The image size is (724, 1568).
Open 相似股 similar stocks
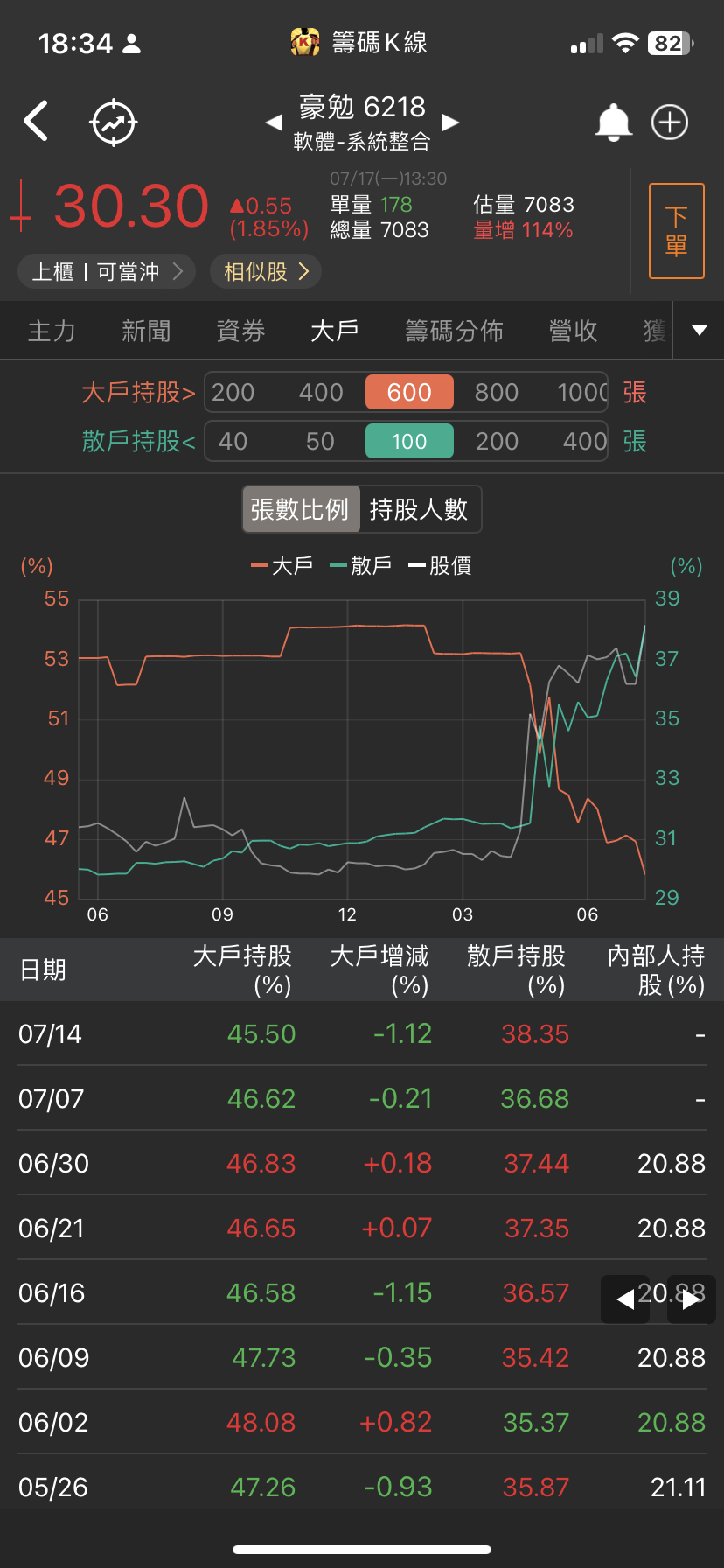pyautogui.click(x=266, y=272)
